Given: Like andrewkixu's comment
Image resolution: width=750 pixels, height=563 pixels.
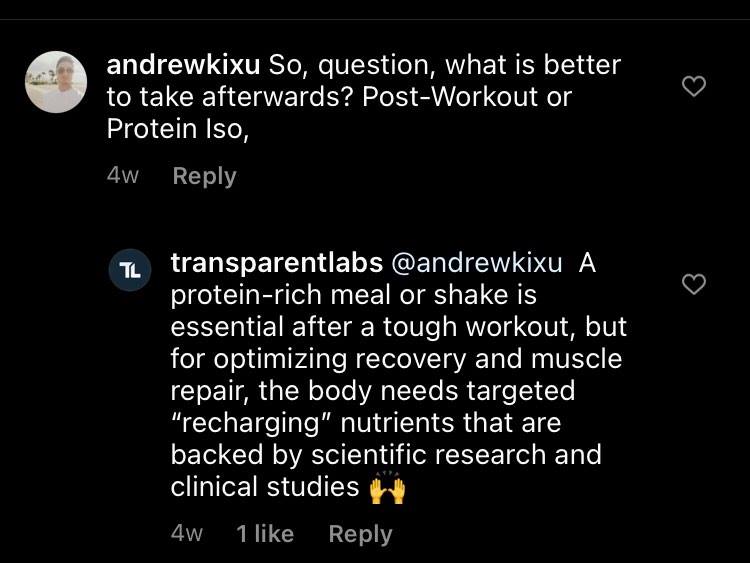Looking at the screenshot, I should point(693,87).
